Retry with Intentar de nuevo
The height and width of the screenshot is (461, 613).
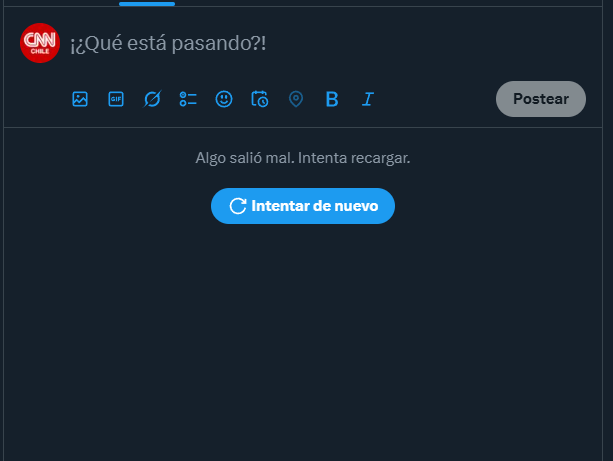303,206
